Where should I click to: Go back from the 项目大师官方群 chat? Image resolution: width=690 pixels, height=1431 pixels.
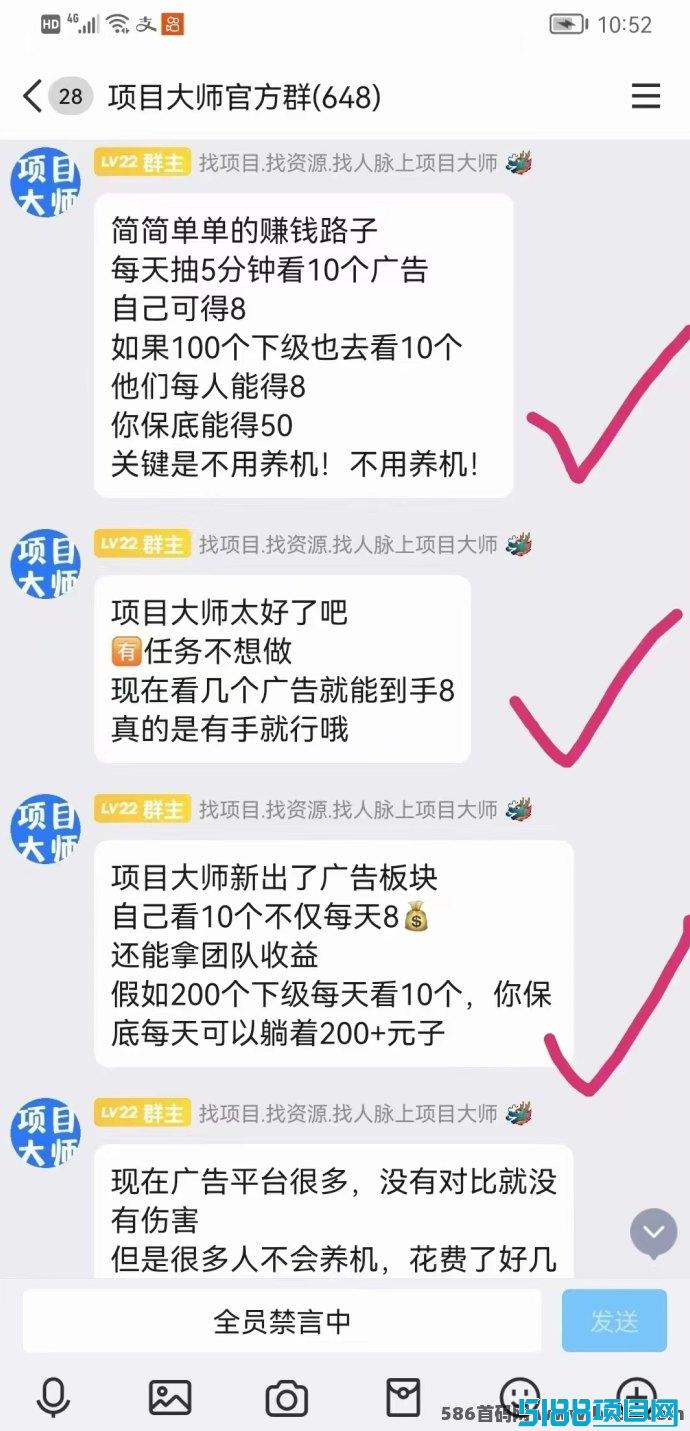(x=32, y=97)
